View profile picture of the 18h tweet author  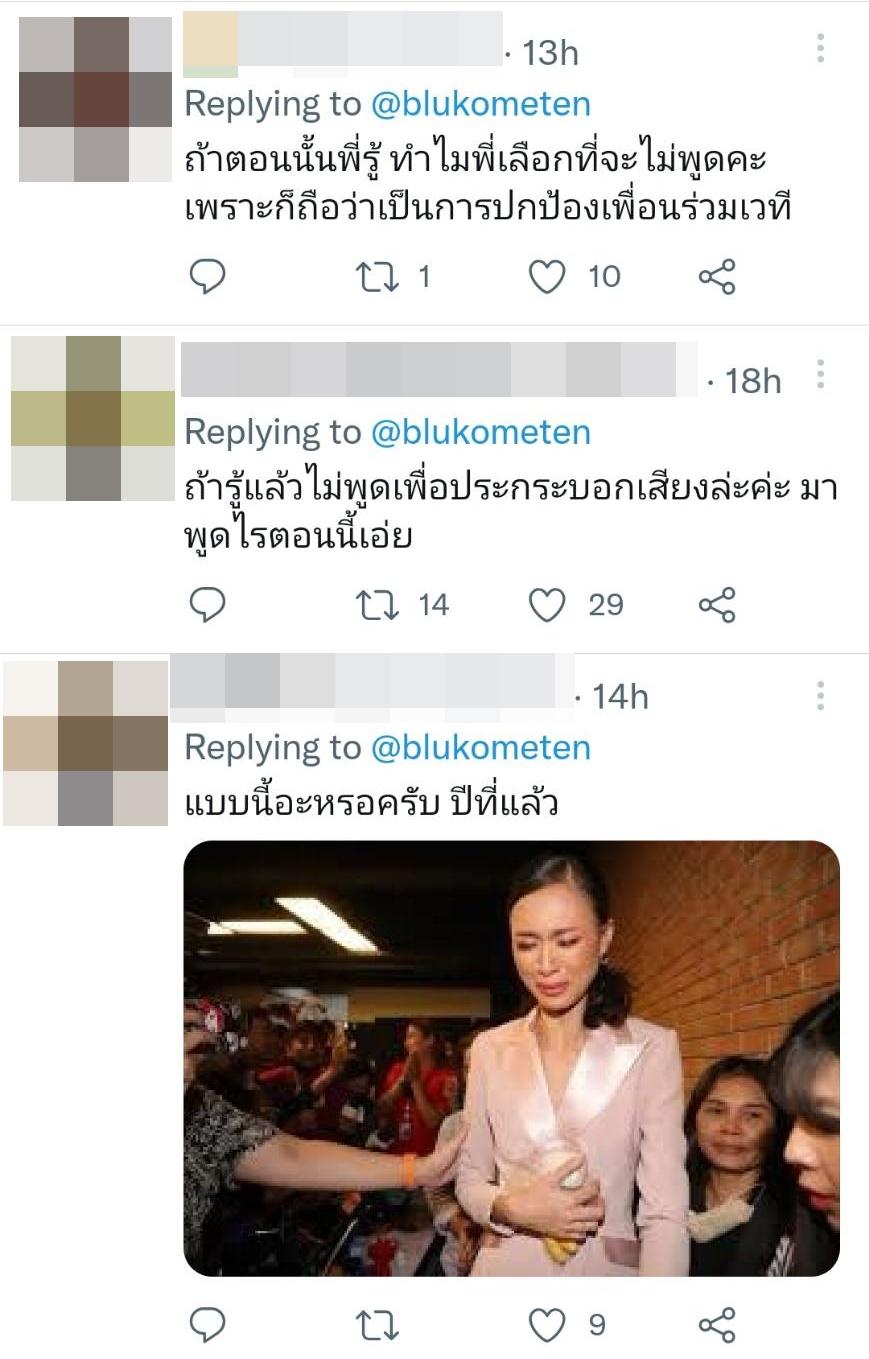point(93,418)
